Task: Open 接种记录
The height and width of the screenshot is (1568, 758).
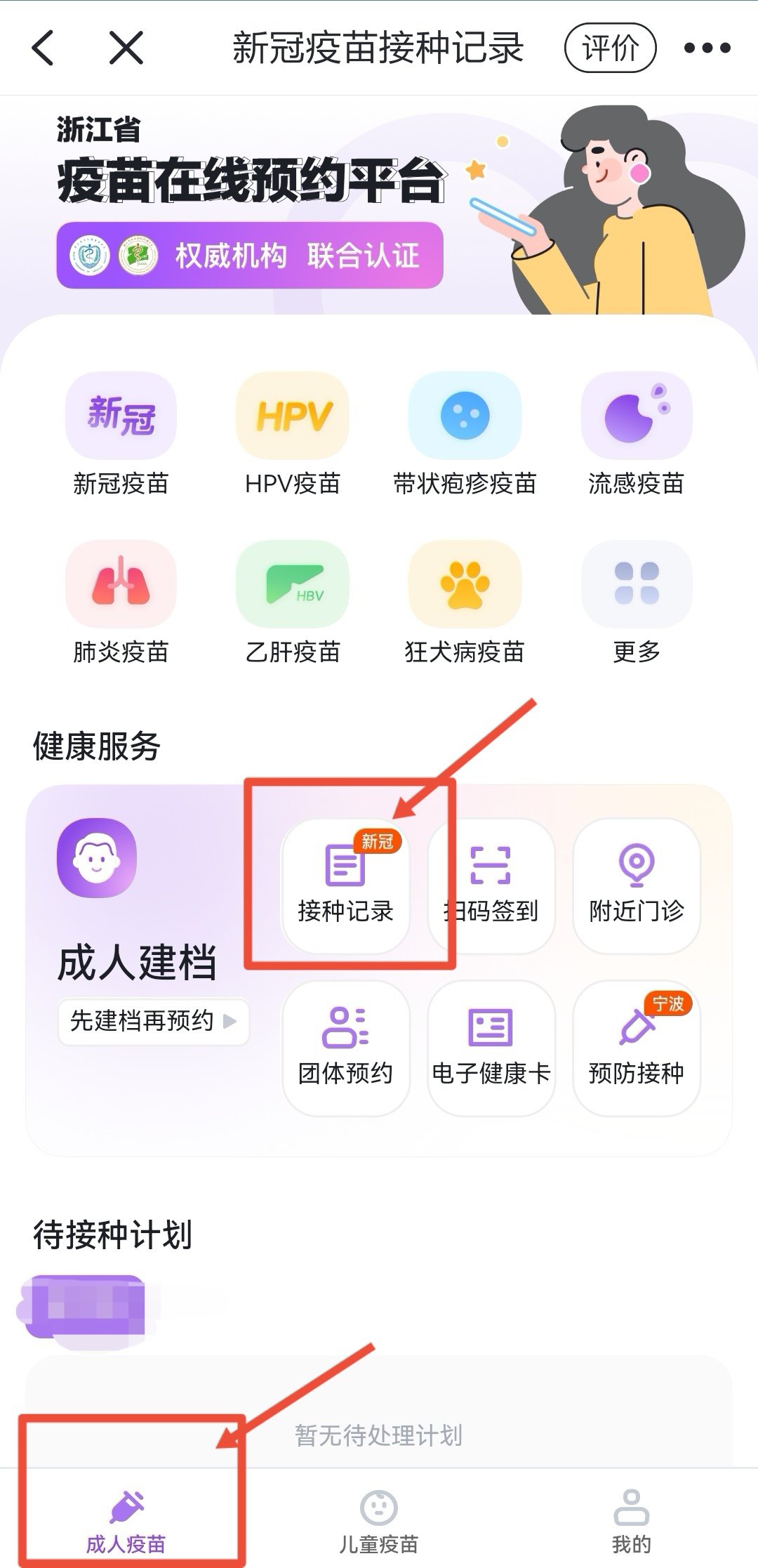Action: click(345, 885)
